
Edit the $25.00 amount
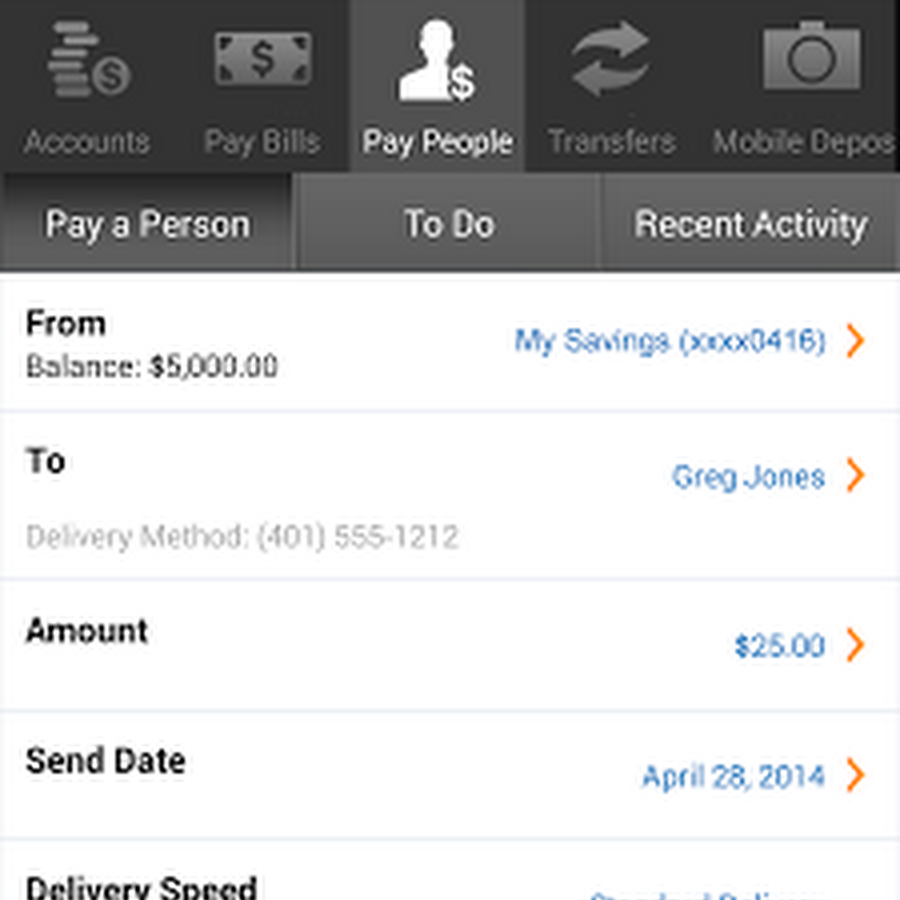[780, 646]
